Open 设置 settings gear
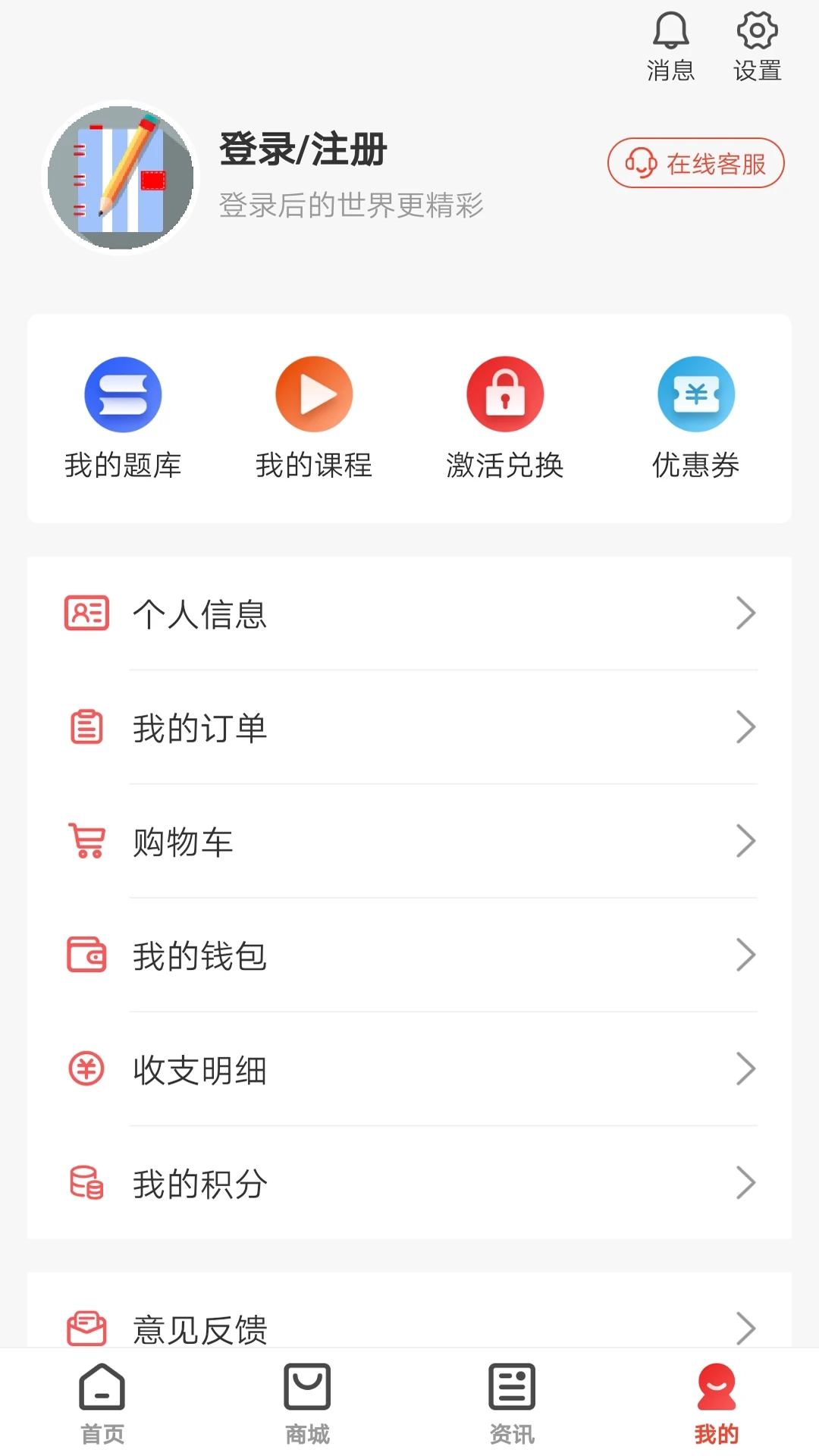This screenshot has width=819, height=1456. (755, 32)
